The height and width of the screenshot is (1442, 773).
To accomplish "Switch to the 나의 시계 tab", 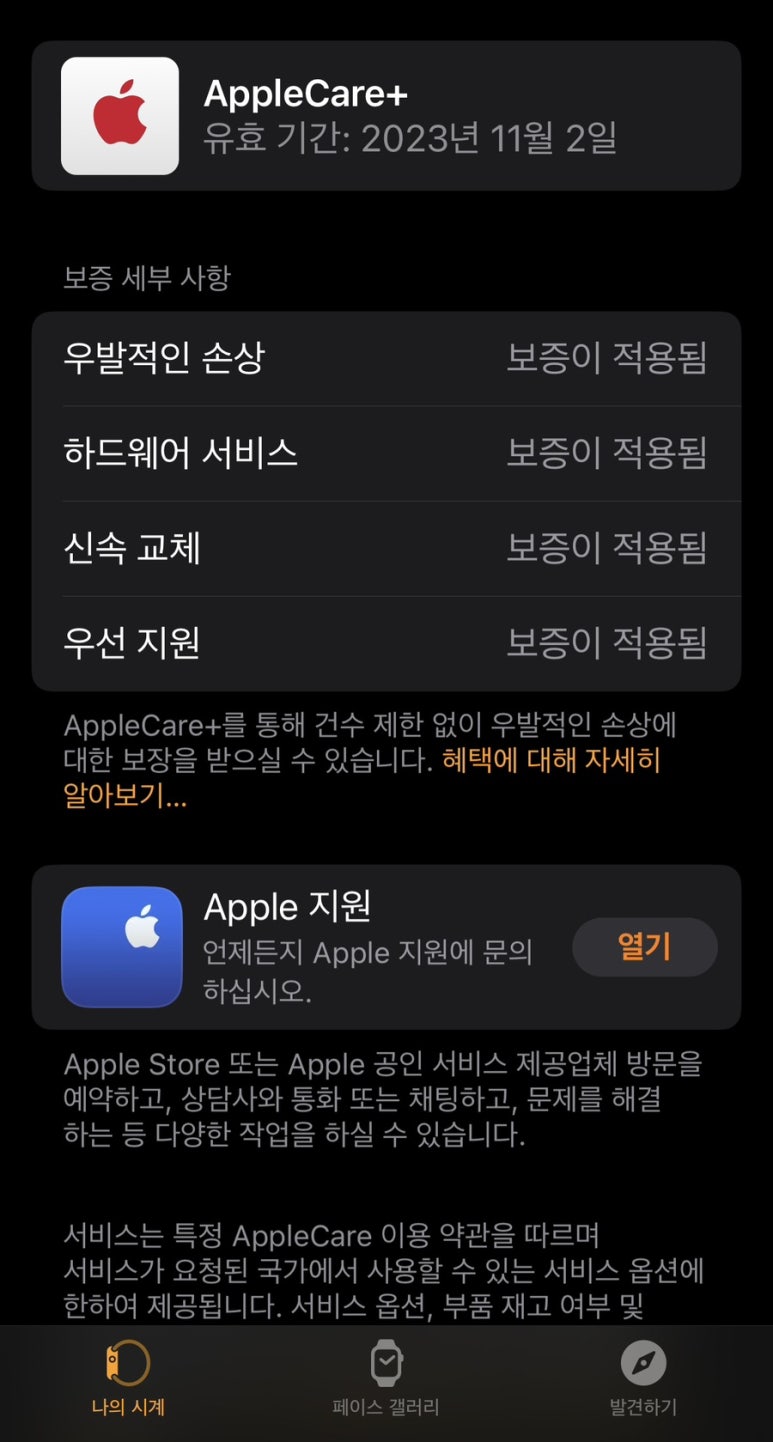I will pyautogui.click(x=128, y=1379).
